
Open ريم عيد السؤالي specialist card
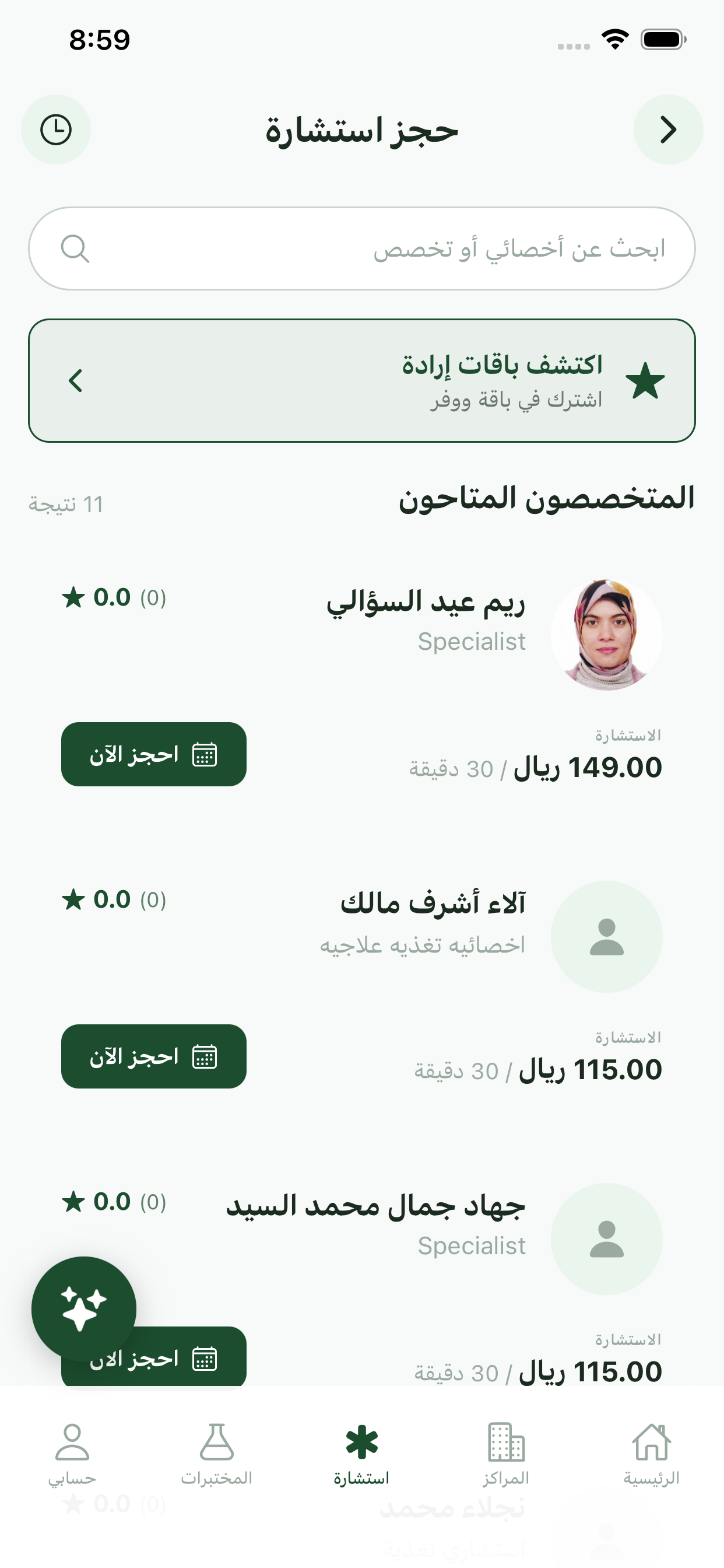pos(425,621)
